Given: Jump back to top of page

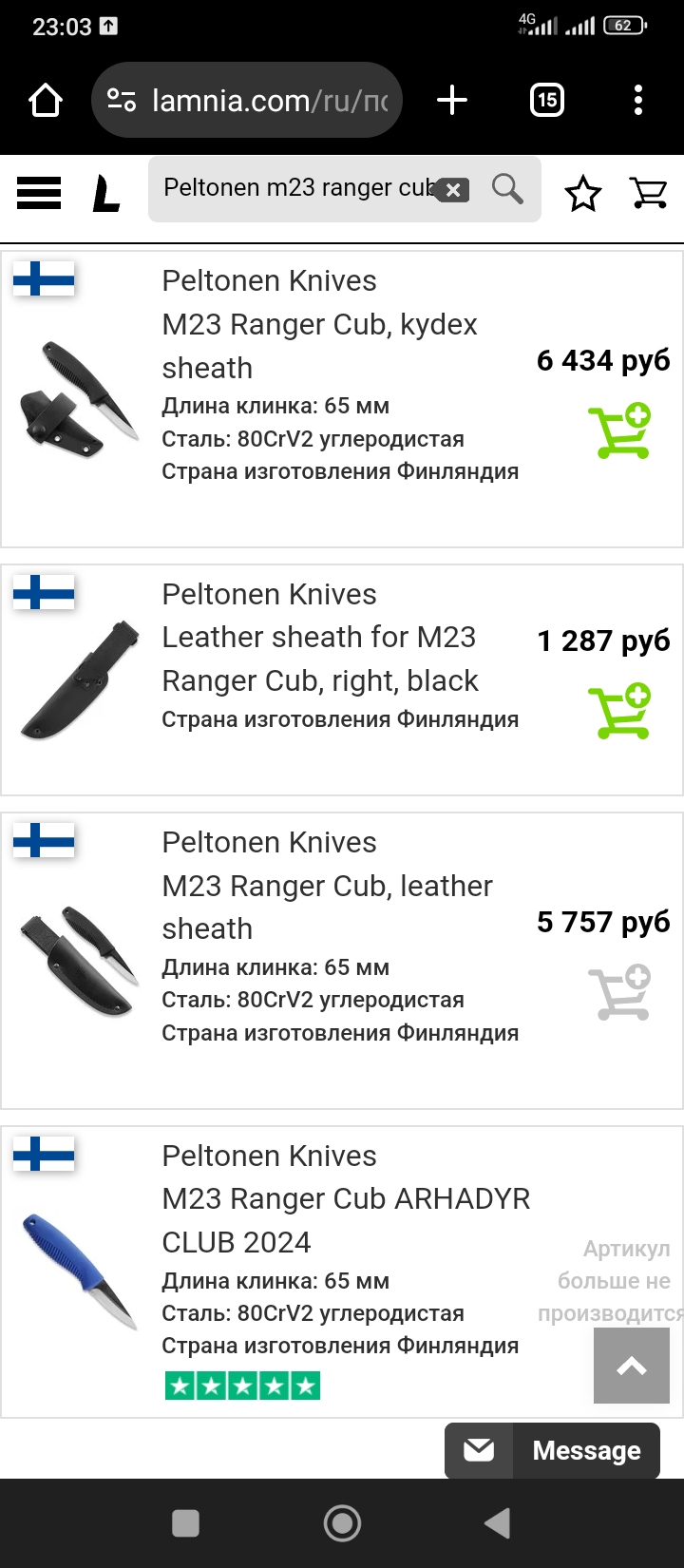Looking at the screenshot, I should [x=632, y=1366].
